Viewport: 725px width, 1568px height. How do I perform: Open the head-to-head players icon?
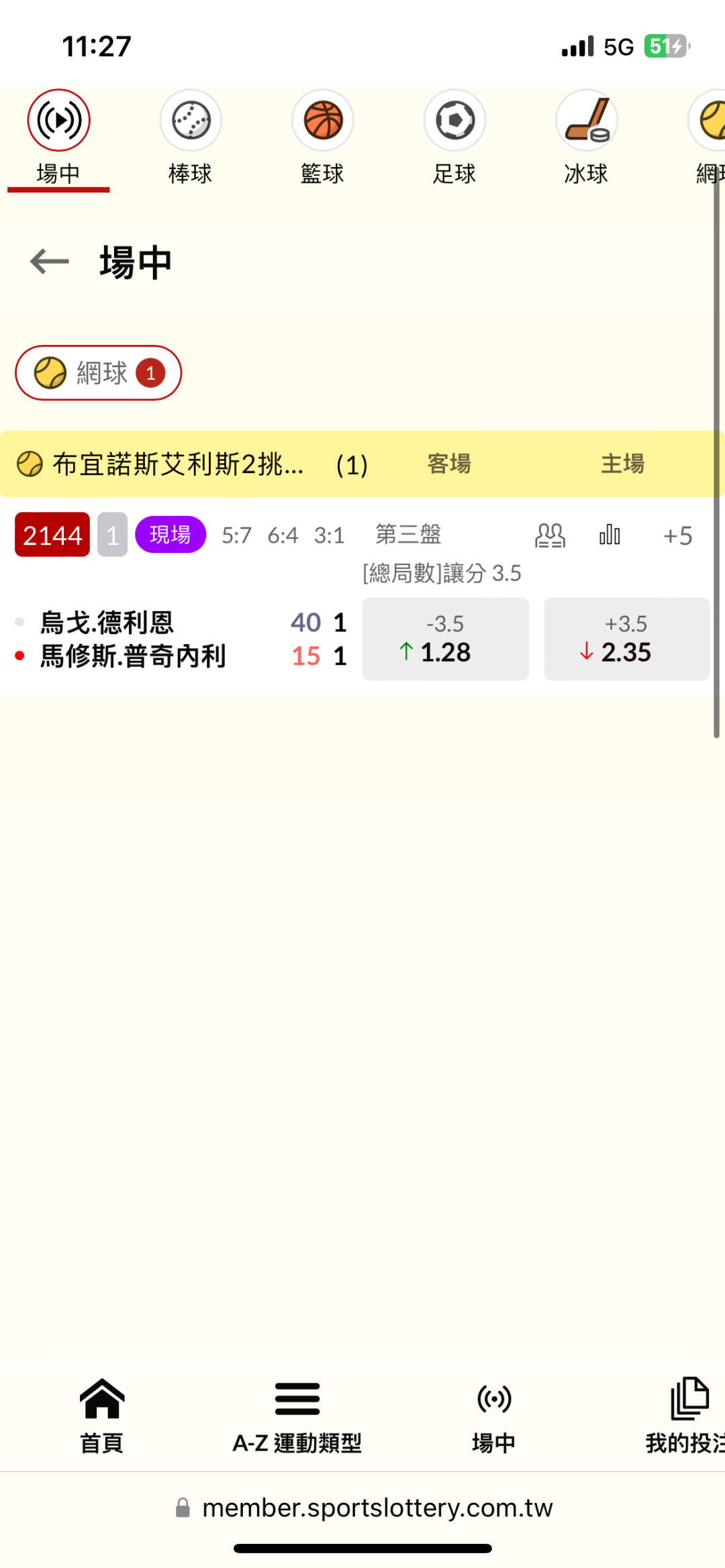[550, 535]
